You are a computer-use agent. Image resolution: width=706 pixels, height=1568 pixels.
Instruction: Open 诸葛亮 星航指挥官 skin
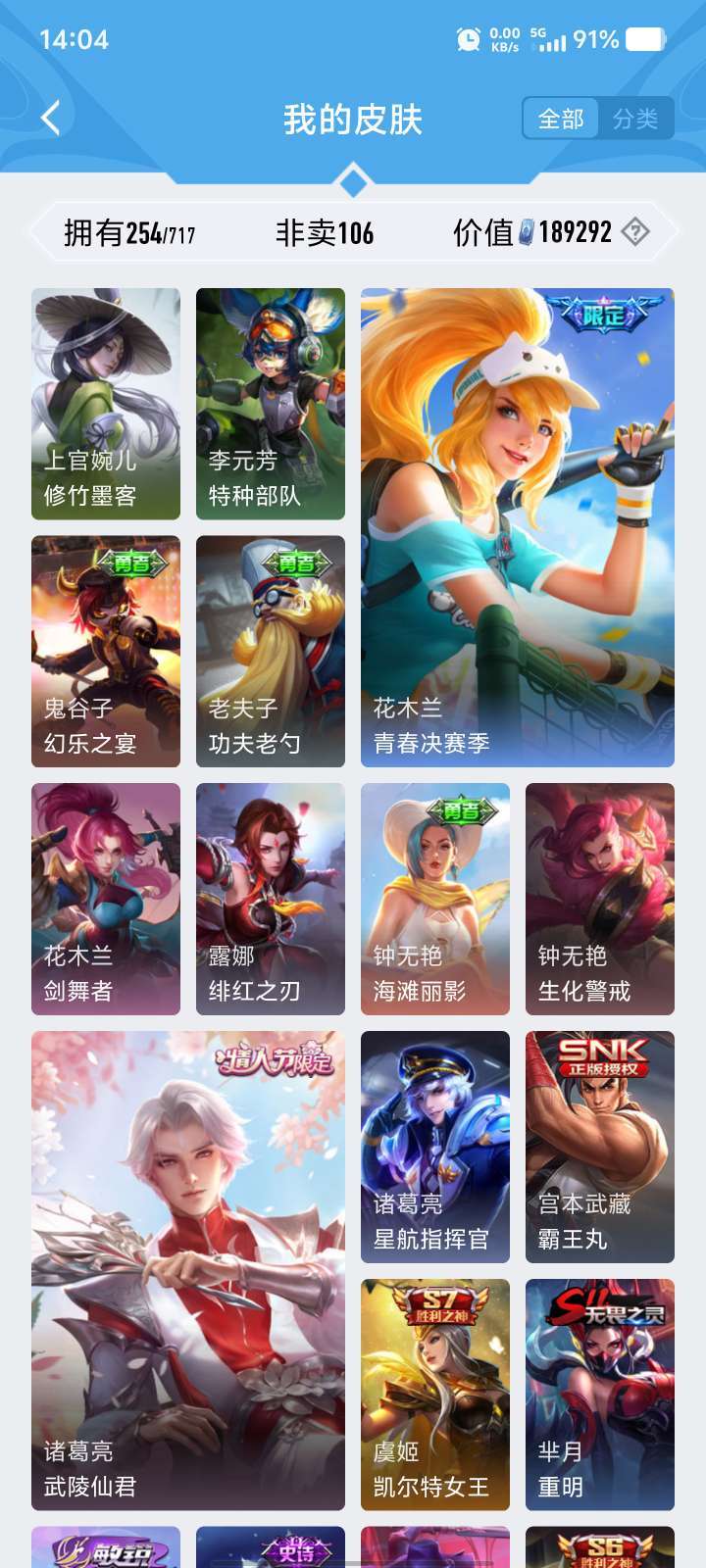[x=435, y=1147]
